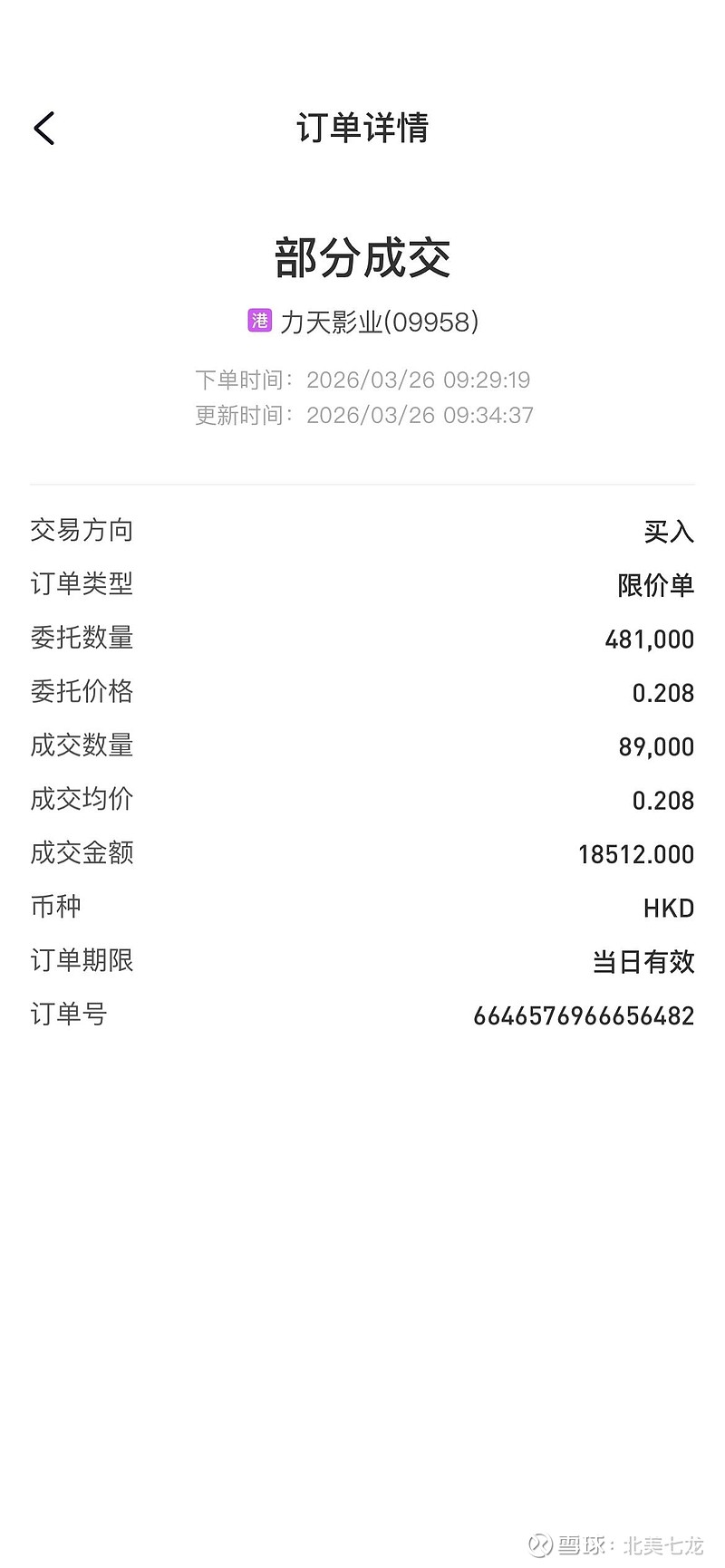
Task: Select the filled quantity 89,000
Action: tap(654, 746)
